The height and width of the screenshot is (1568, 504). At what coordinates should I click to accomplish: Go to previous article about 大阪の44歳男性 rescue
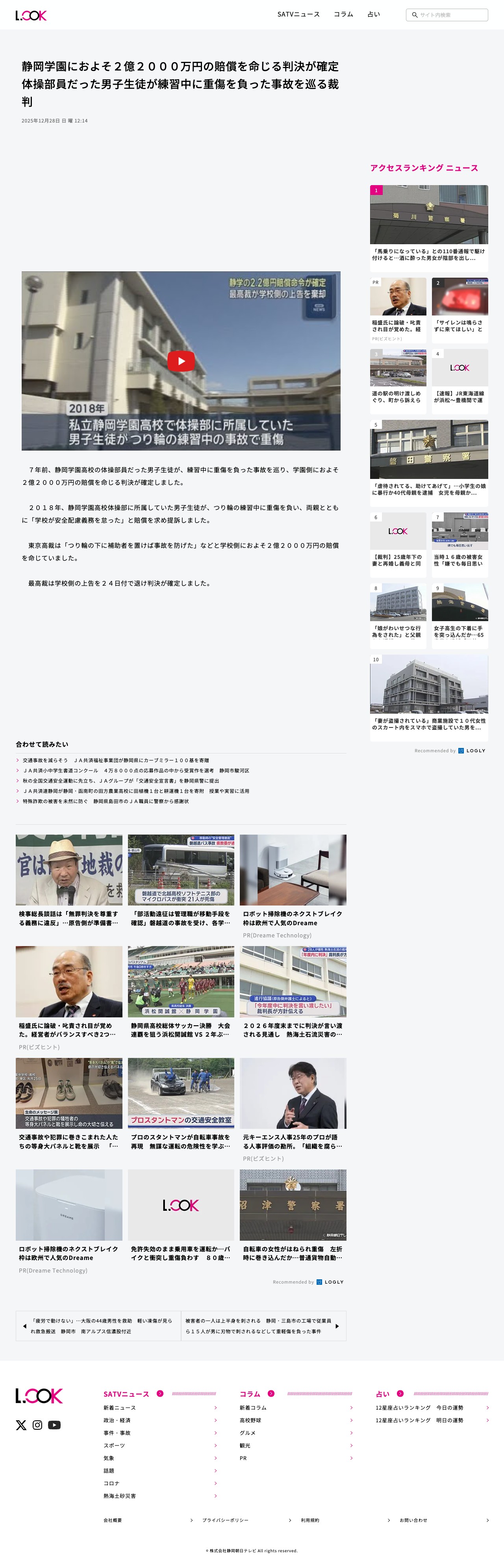coord(98,1326)
